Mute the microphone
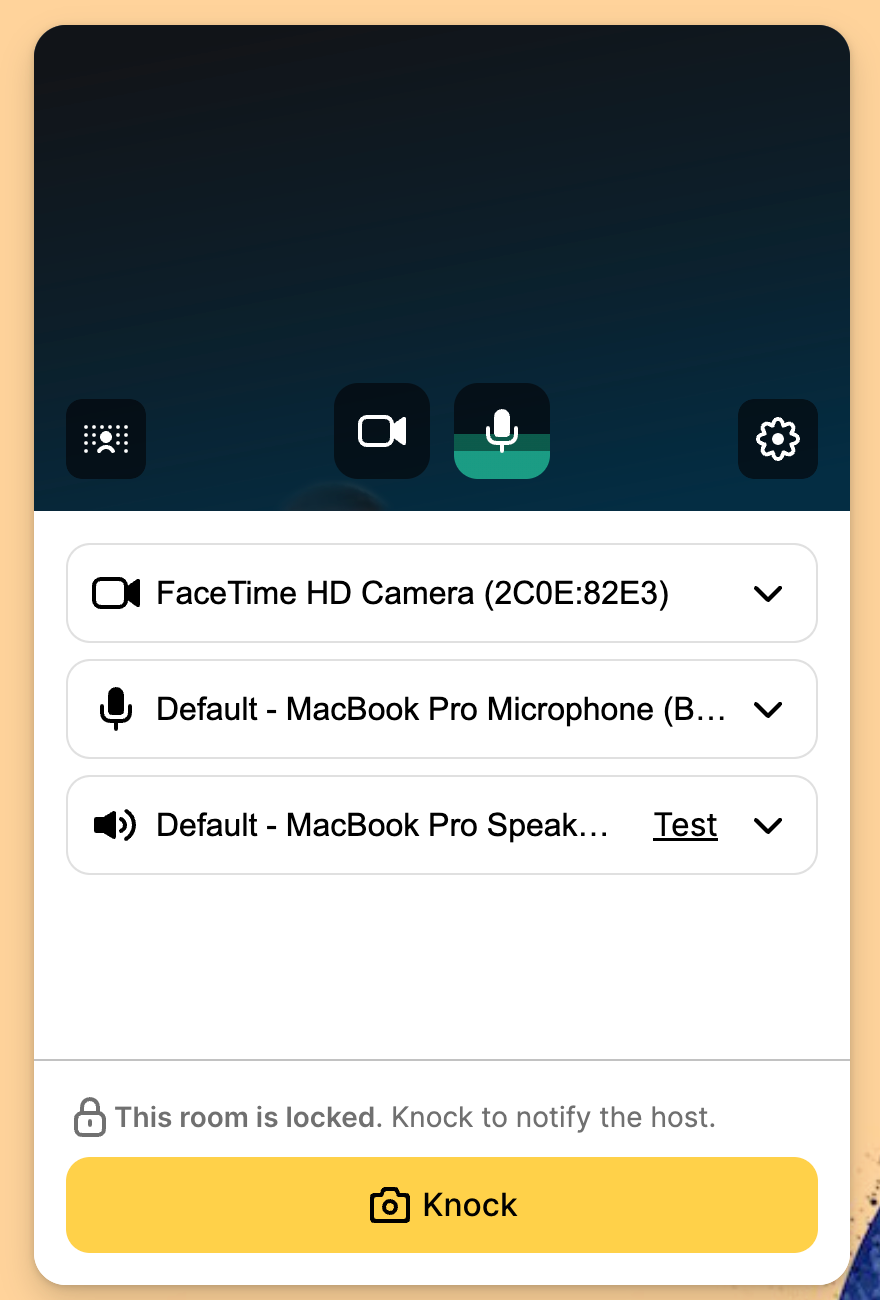This screenshot has height=1300, width=880. [502, 431]
